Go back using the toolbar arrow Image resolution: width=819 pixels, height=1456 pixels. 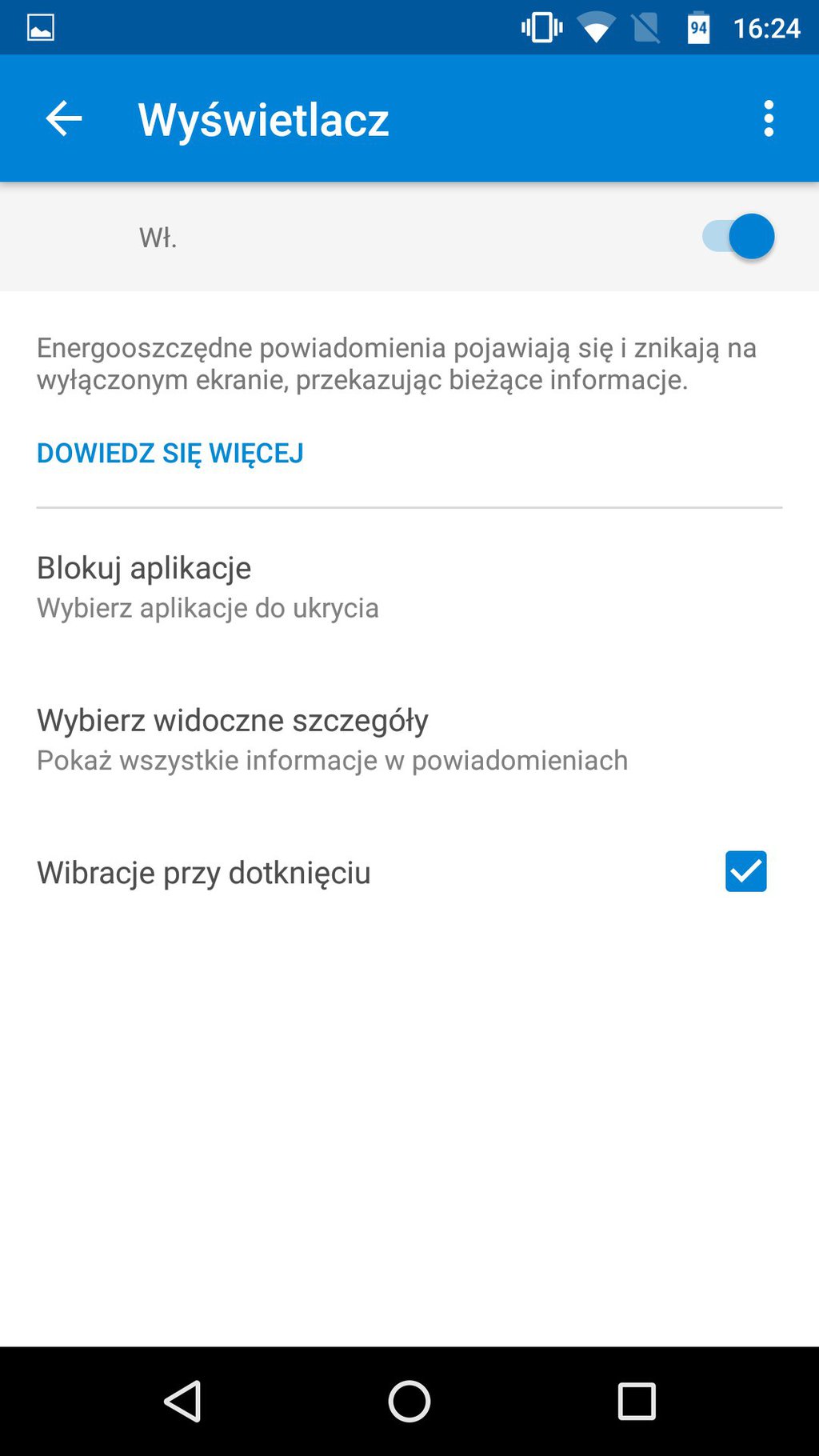tap(64, 119)
